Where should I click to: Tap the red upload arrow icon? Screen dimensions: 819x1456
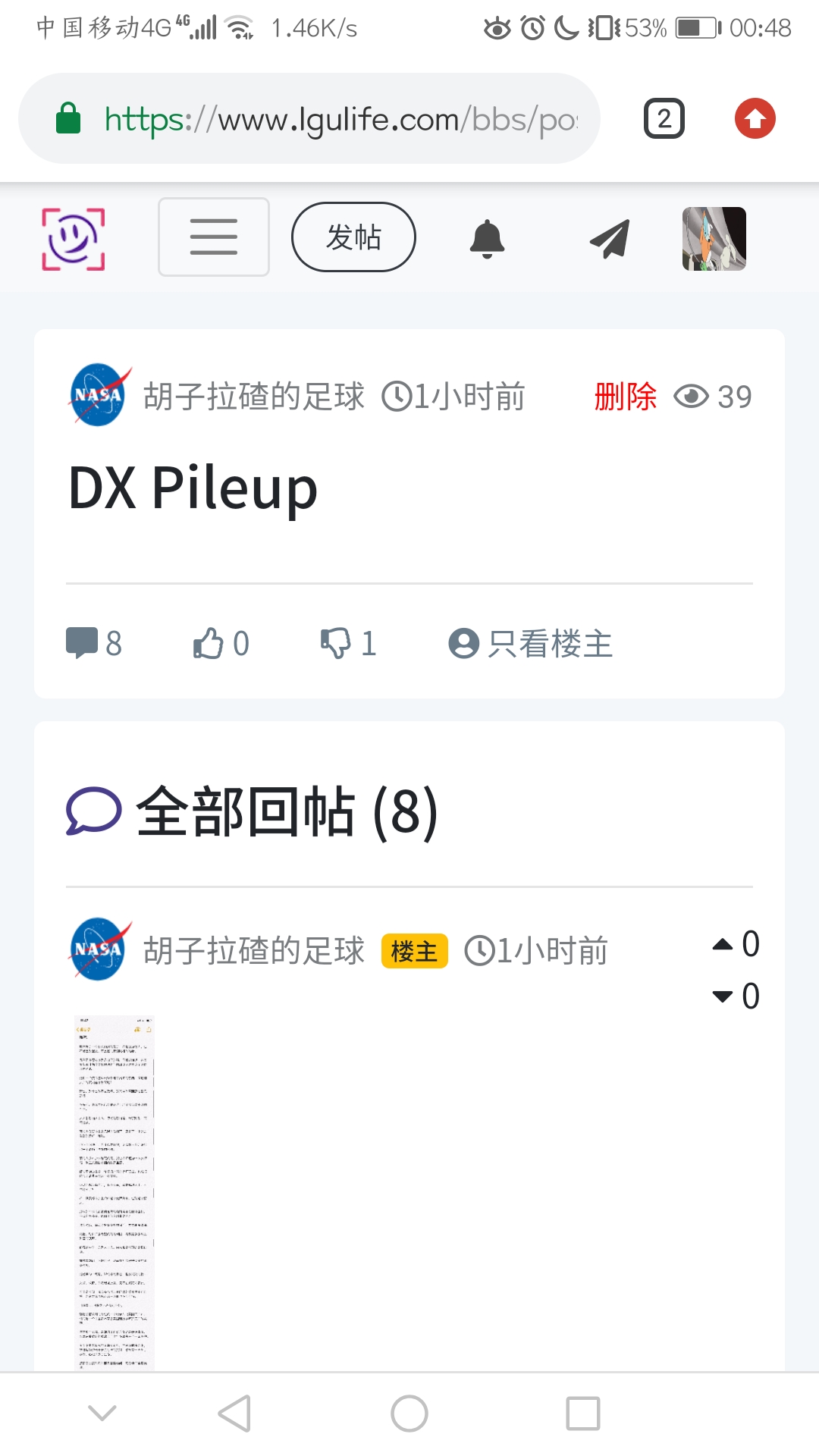pos(755,118)
